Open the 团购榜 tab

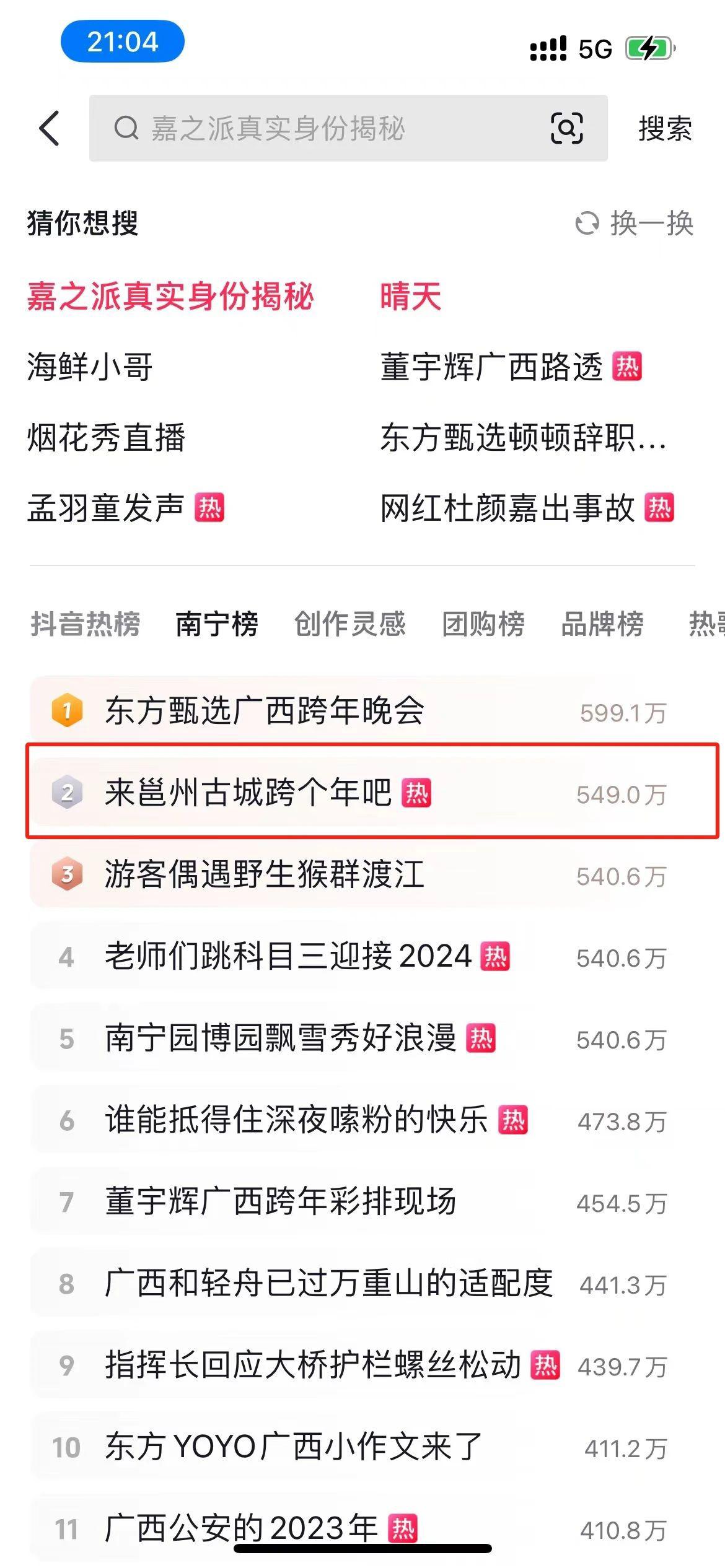(483, 624)
